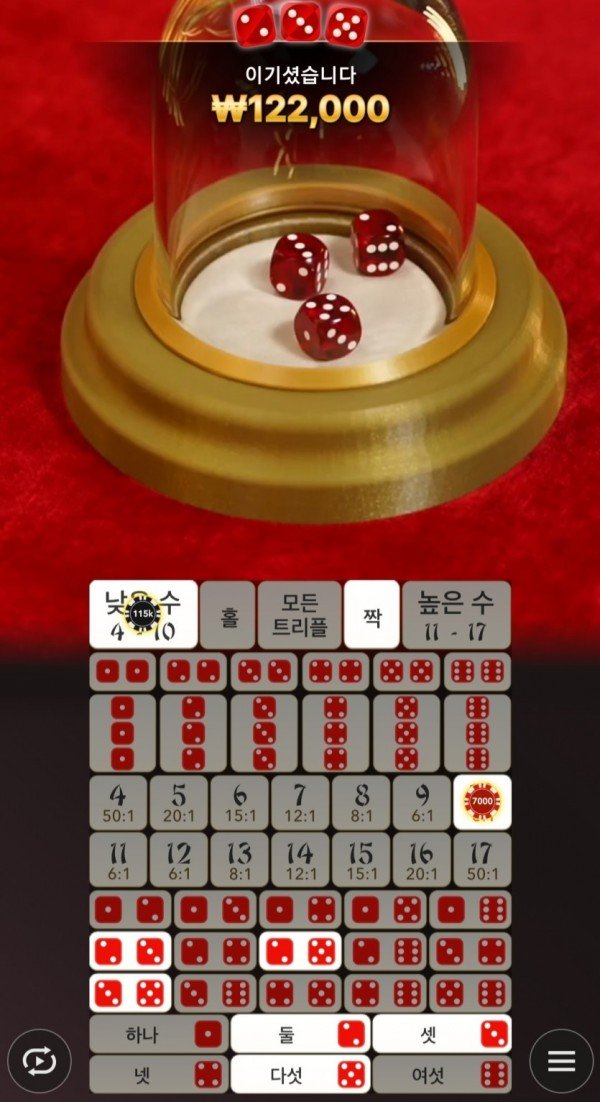Select the 모든 트리플 bet
This screenshot has width=600, height=1102.
click(300, 614)
